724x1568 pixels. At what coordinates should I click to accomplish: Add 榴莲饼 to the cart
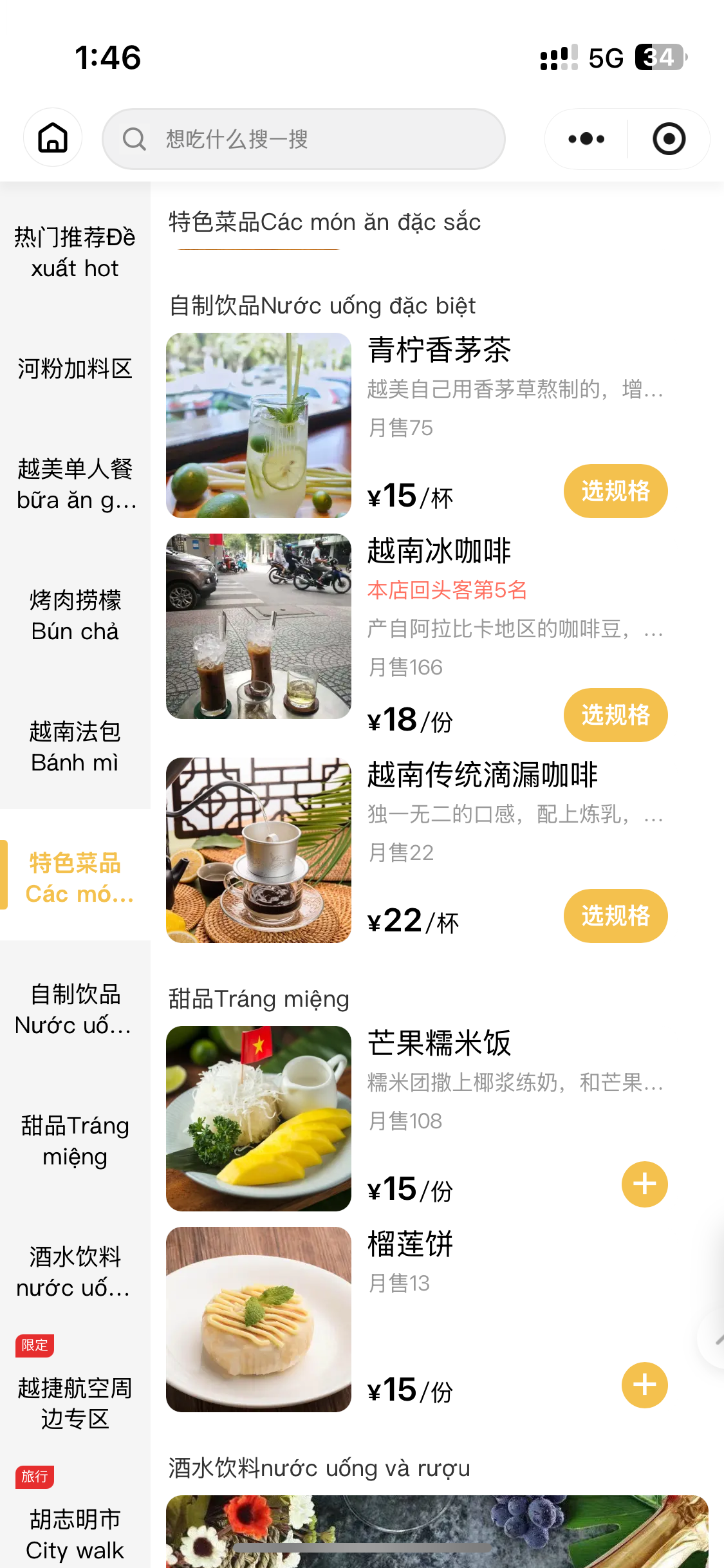[x=644, y=1385]
